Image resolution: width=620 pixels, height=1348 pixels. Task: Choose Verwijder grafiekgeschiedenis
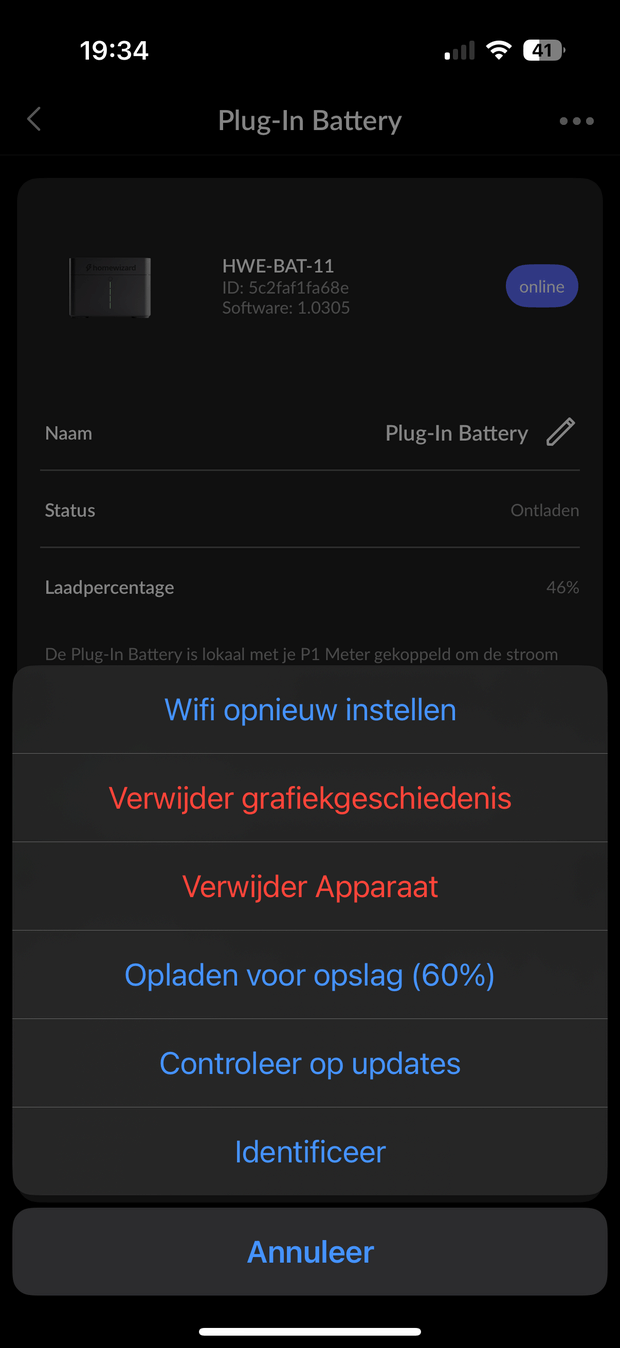click(x=310, y=798)
